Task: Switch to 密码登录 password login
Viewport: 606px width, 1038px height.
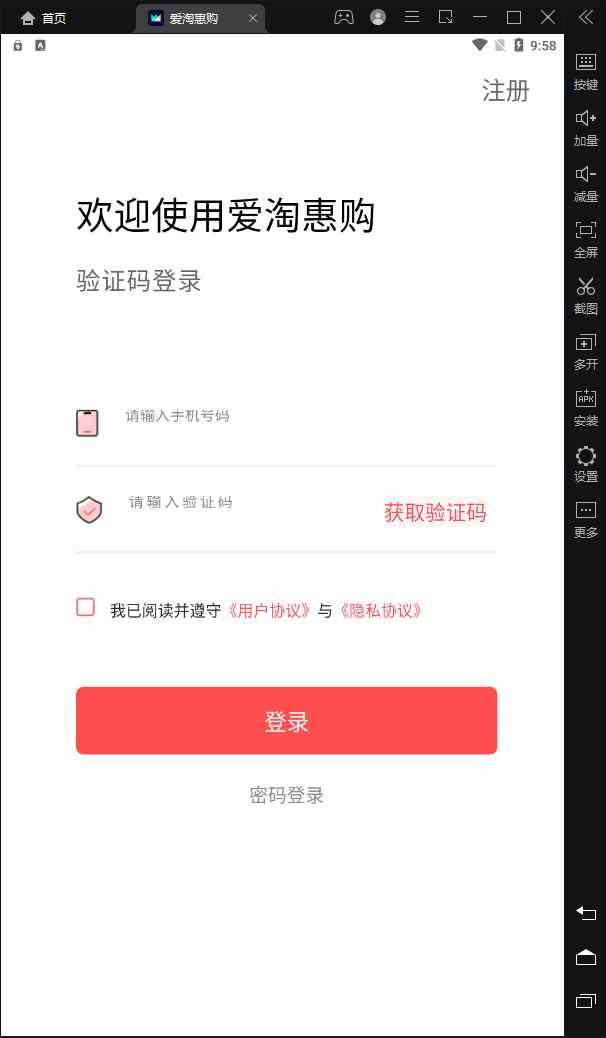Action: (x=286, y=795)
